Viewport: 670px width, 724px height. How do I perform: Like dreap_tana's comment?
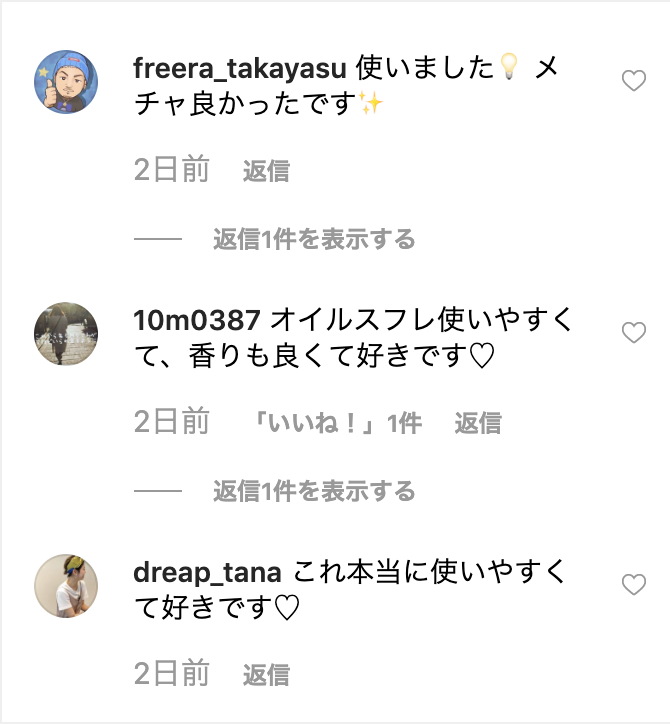634,585
